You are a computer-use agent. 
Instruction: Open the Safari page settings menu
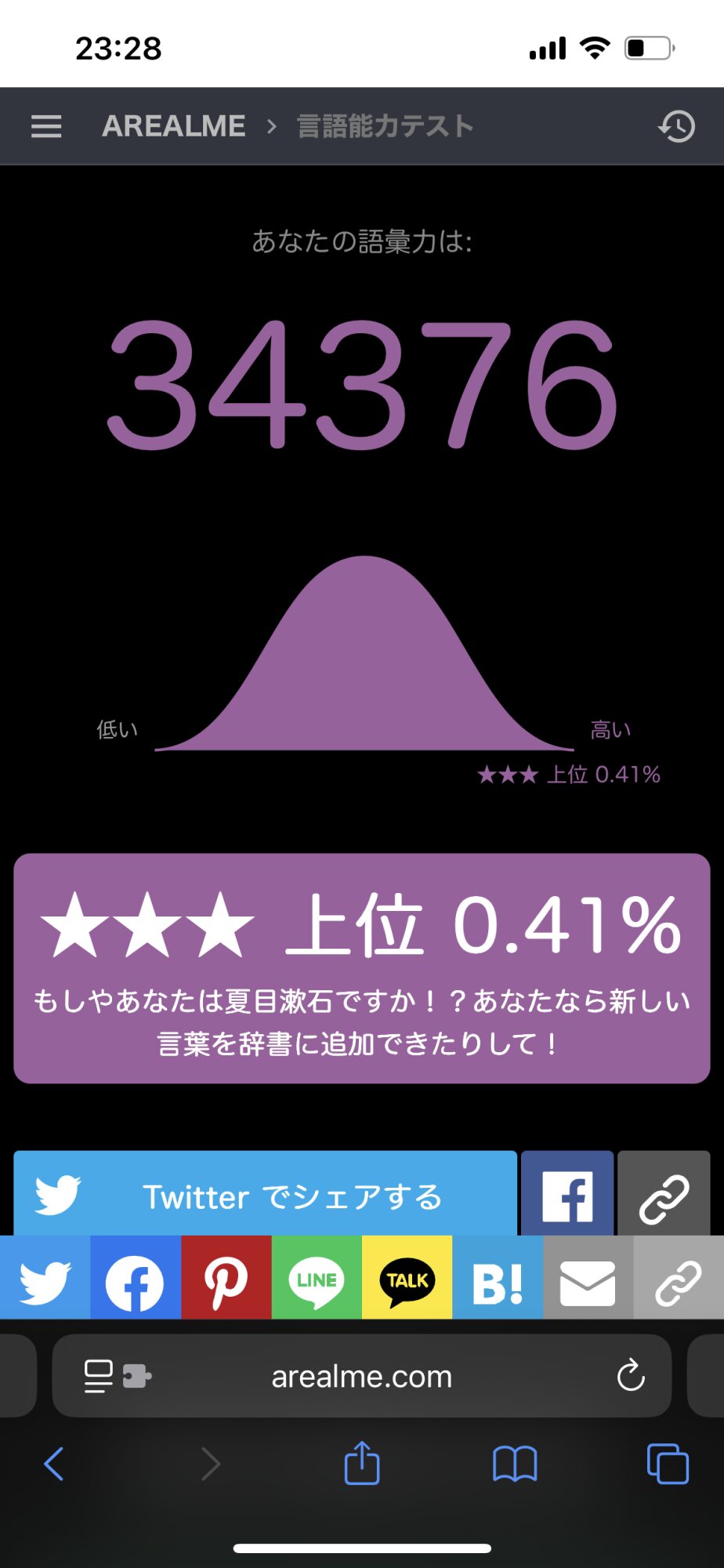[116, 1376]
